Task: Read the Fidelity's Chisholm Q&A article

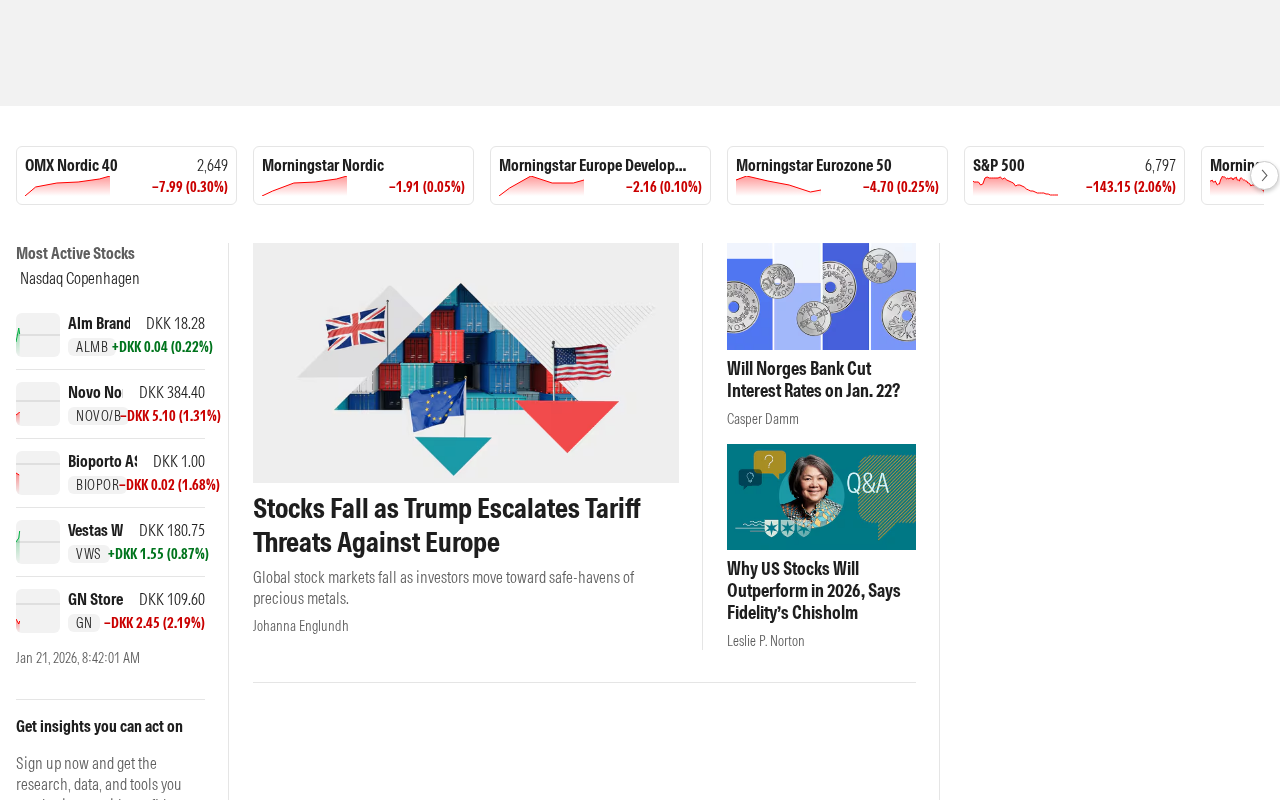Action: [x=814, y=590]
